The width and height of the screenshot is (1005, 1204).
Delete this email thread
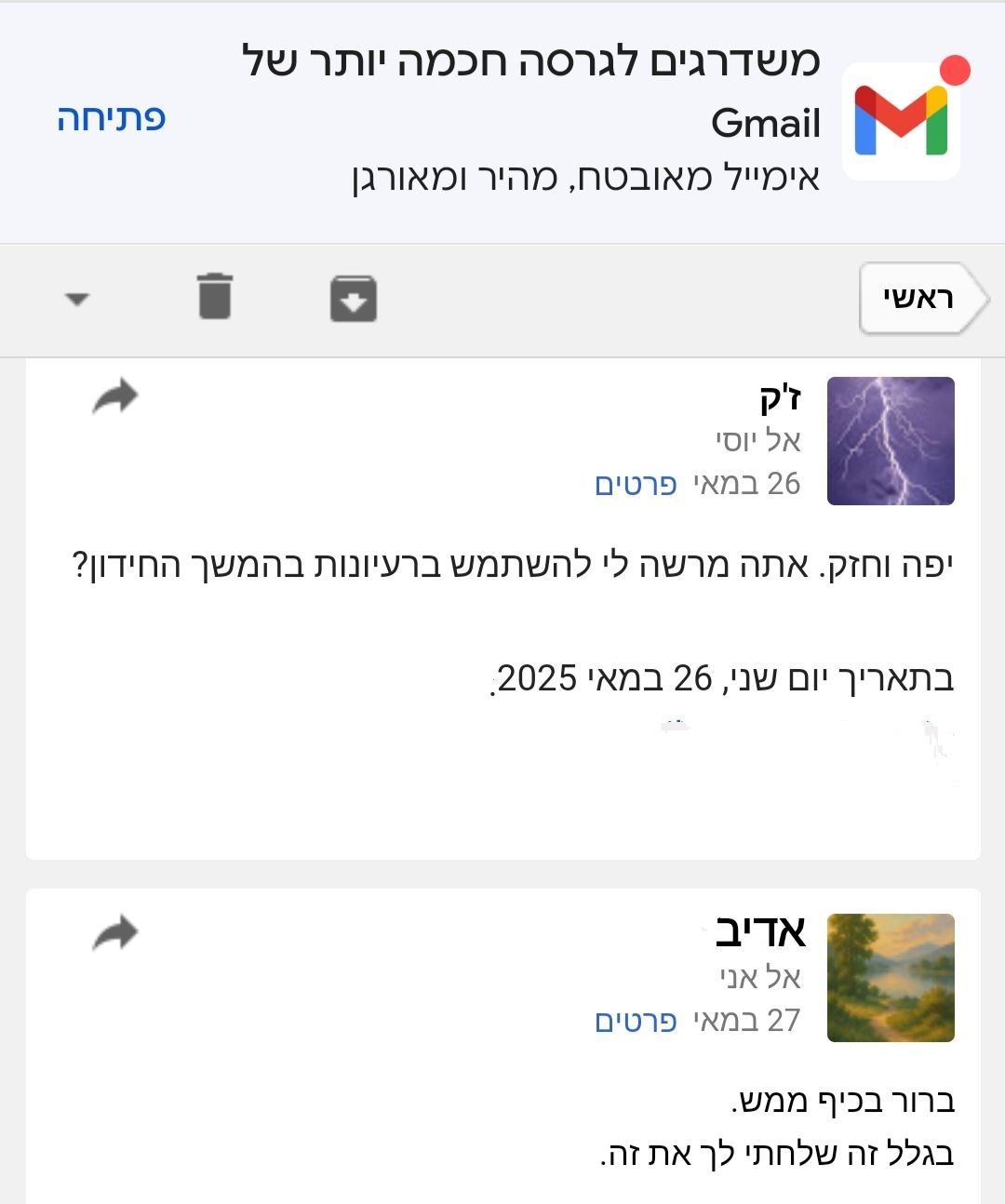tap(215, 297)
